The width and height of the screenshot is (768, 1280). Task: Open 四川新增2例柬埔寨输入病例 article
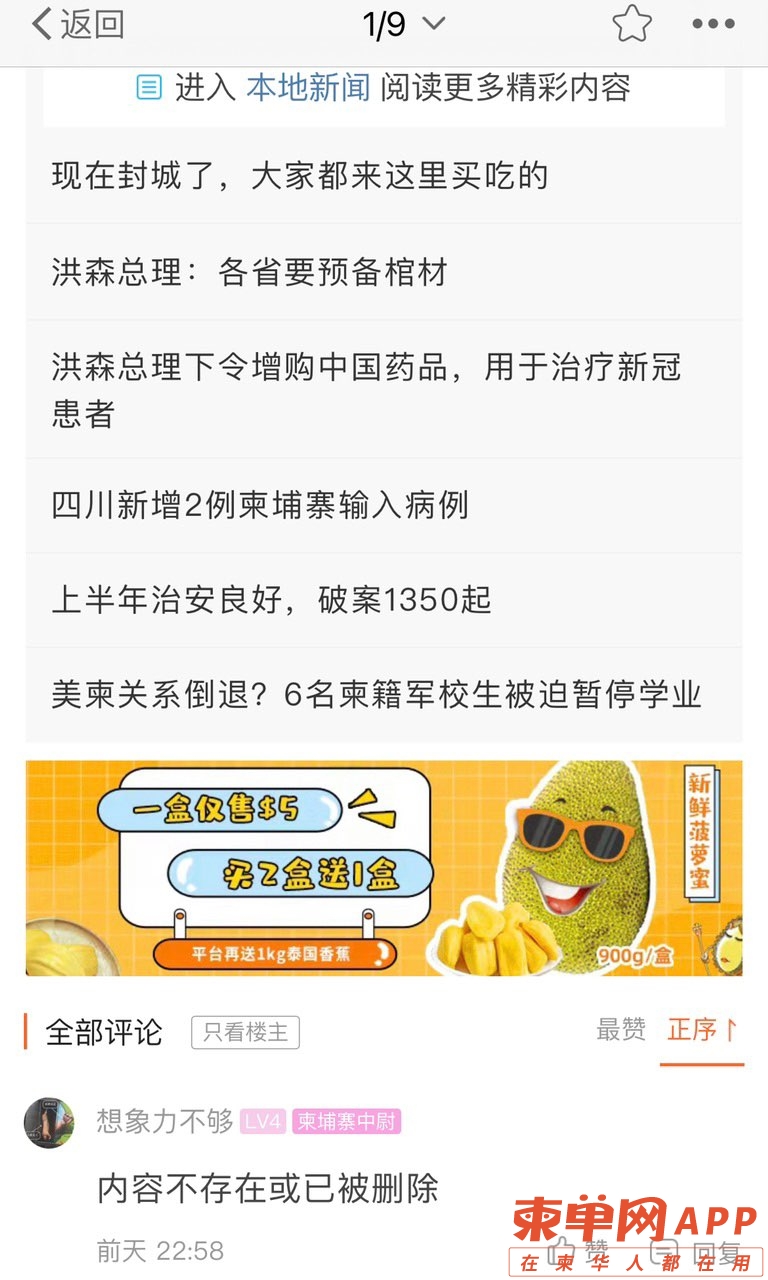[260, 506]
